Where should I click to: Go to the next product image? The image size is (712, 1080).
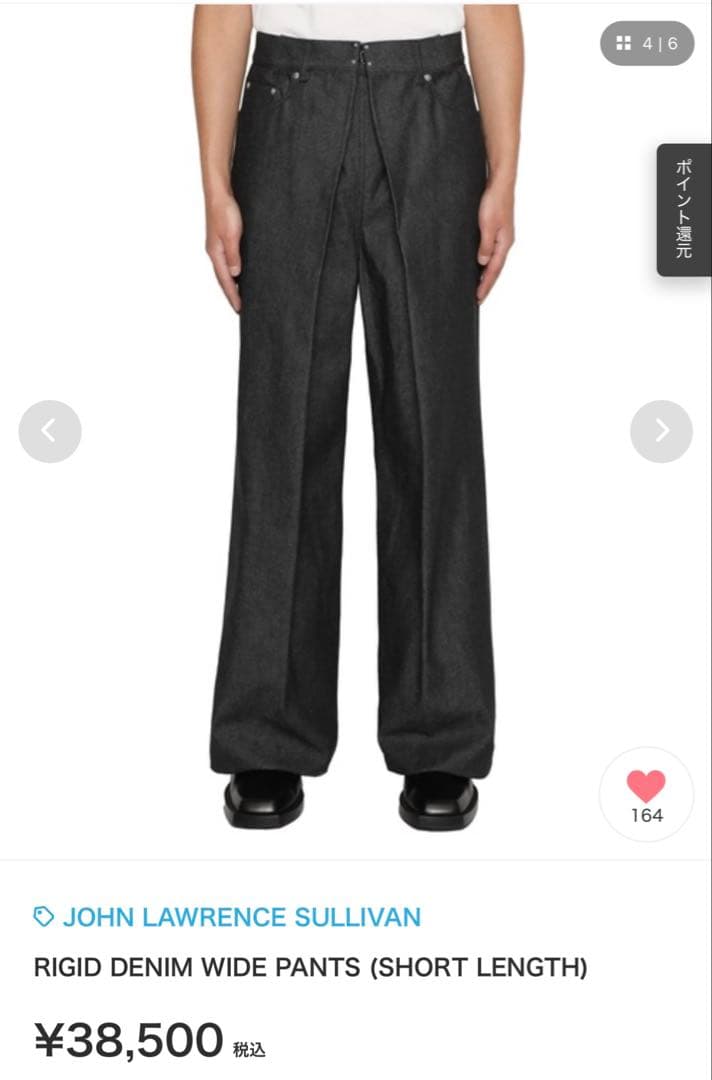[x=661, y=431]
